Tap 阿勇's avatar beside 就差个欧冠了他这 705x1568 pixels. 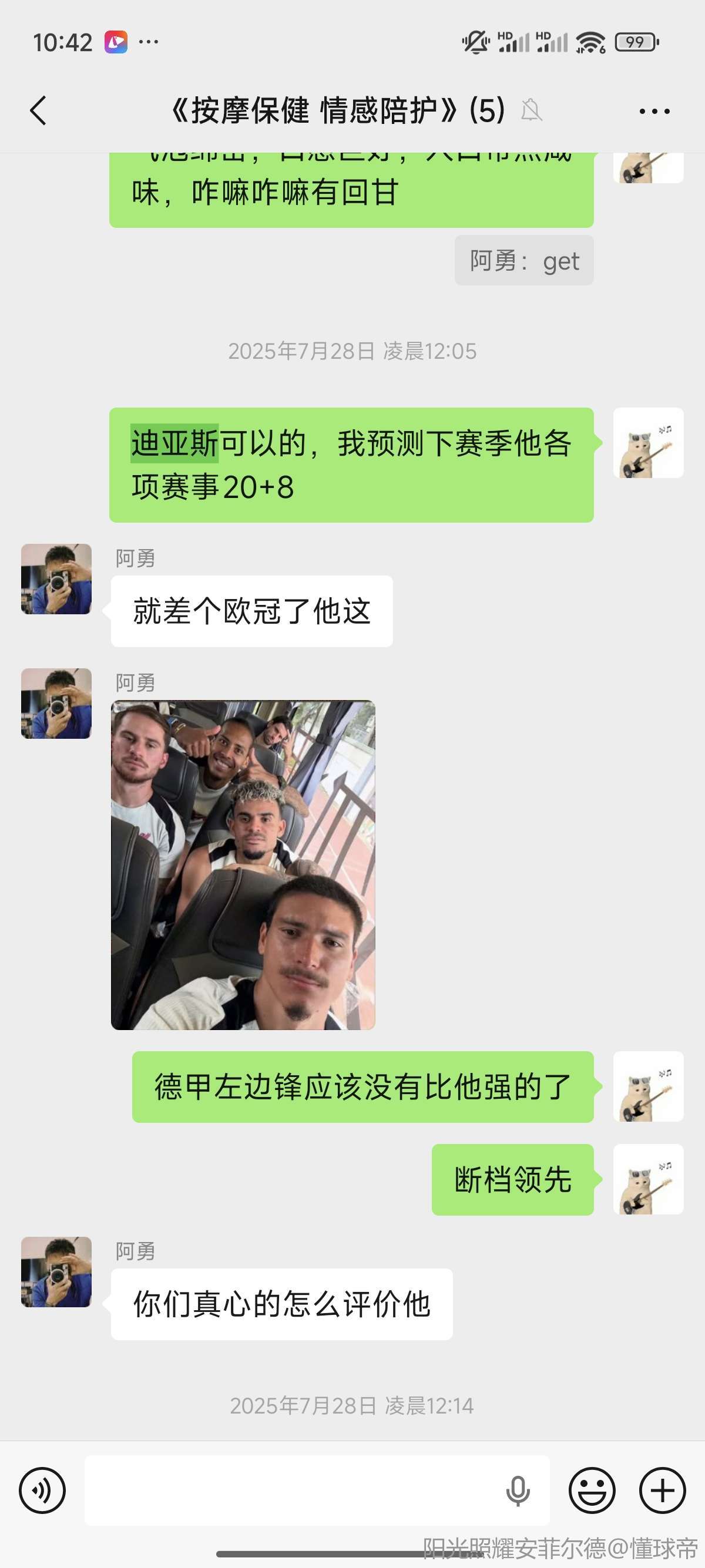tap(56, 579)
